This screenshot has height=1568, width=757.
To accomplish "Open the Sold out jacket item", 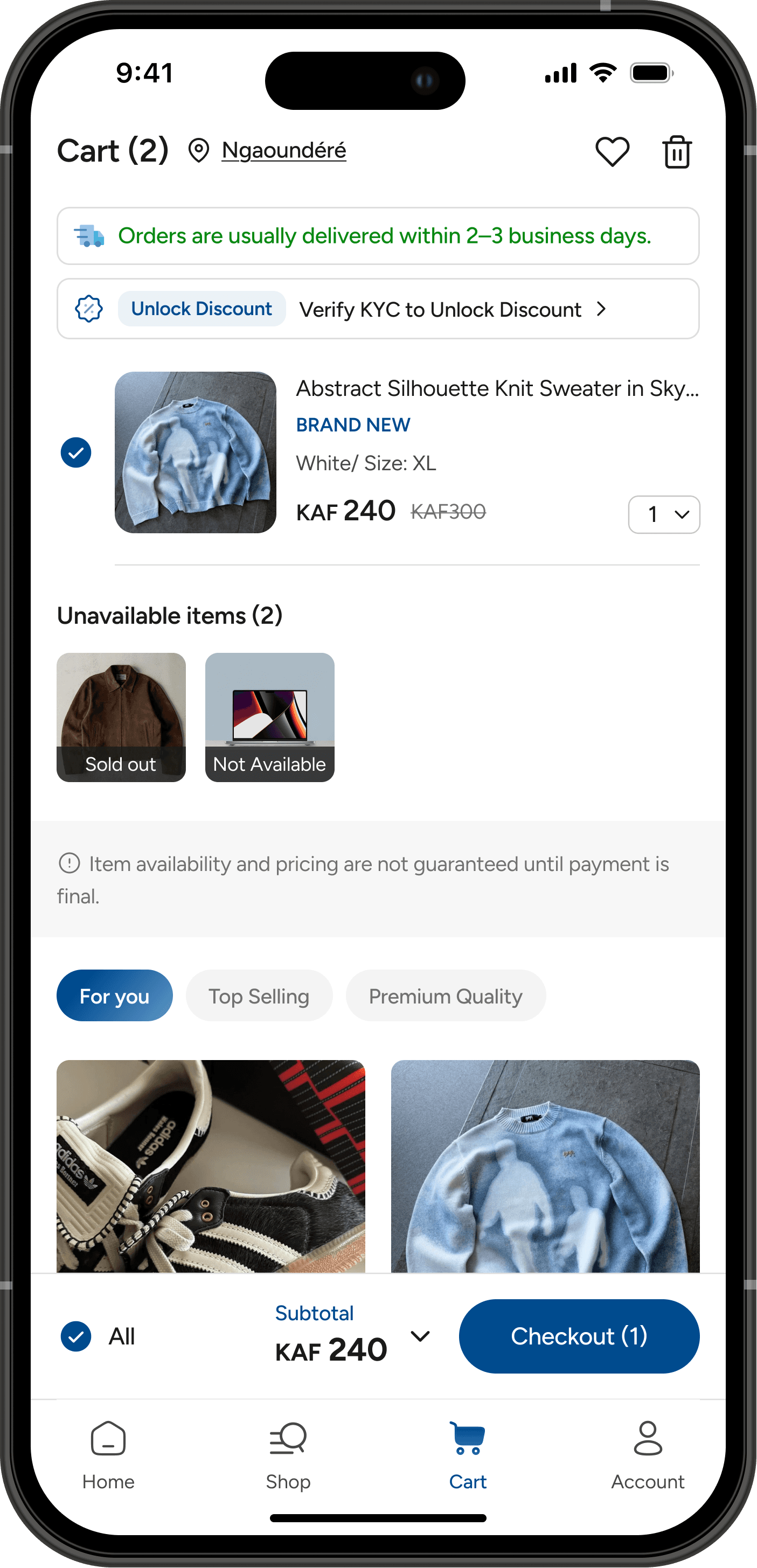I will (121, 717).
